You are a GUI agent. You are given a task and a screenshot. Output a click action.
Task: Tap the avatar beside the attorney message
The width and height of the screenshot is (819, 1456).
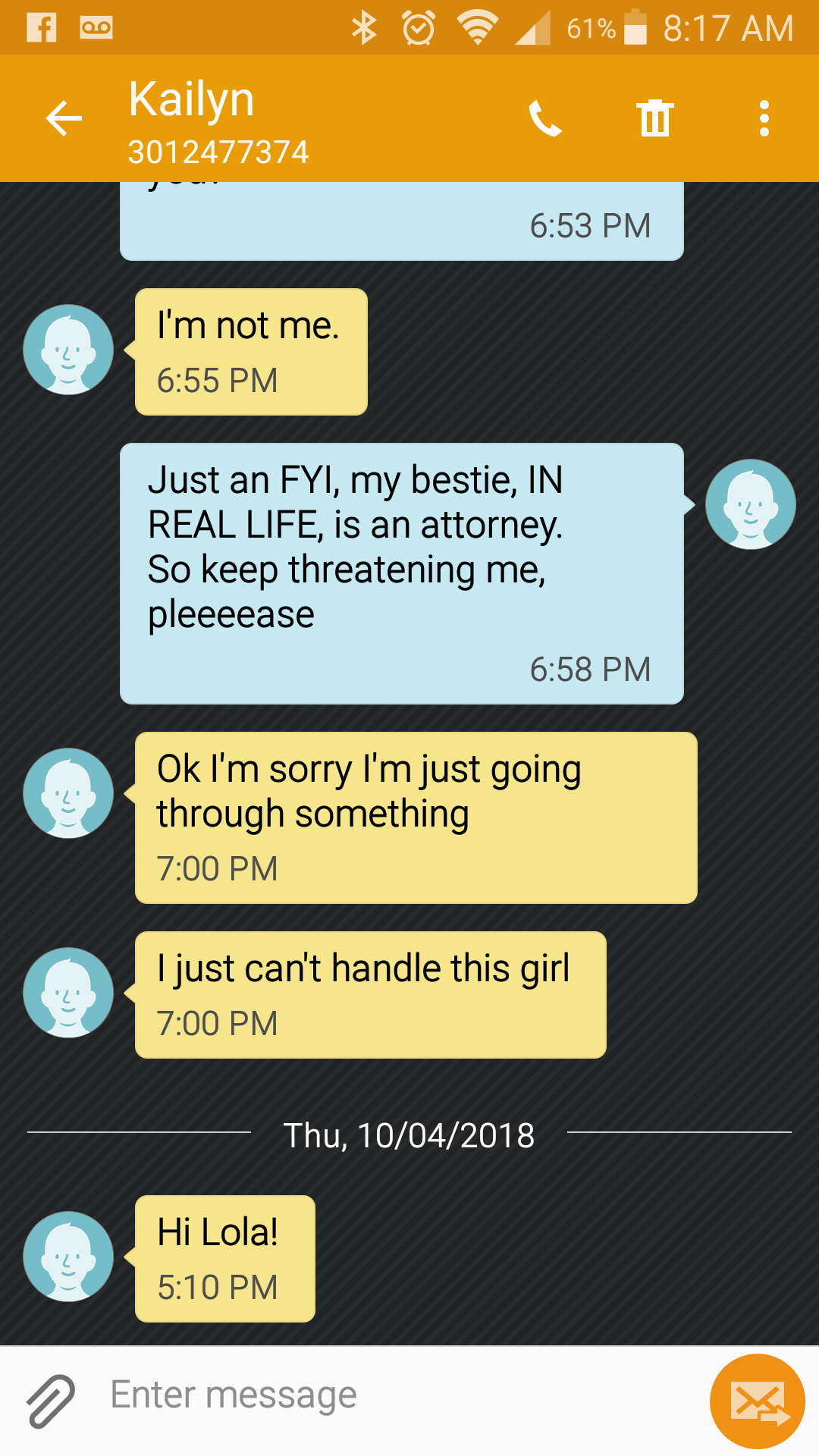750,504
